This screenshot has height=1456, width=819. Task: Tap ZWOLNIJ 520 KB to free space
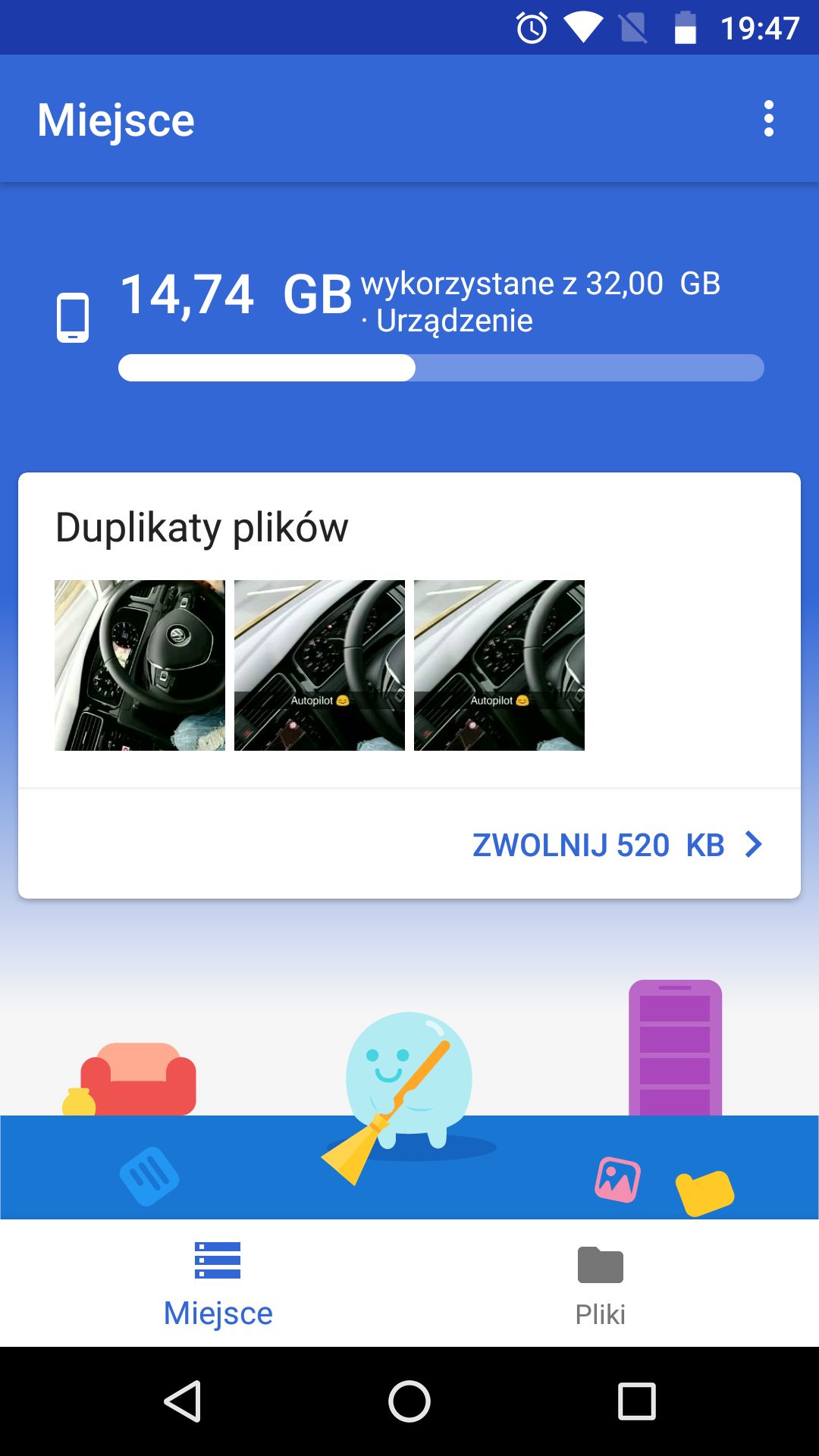(617, 845)
